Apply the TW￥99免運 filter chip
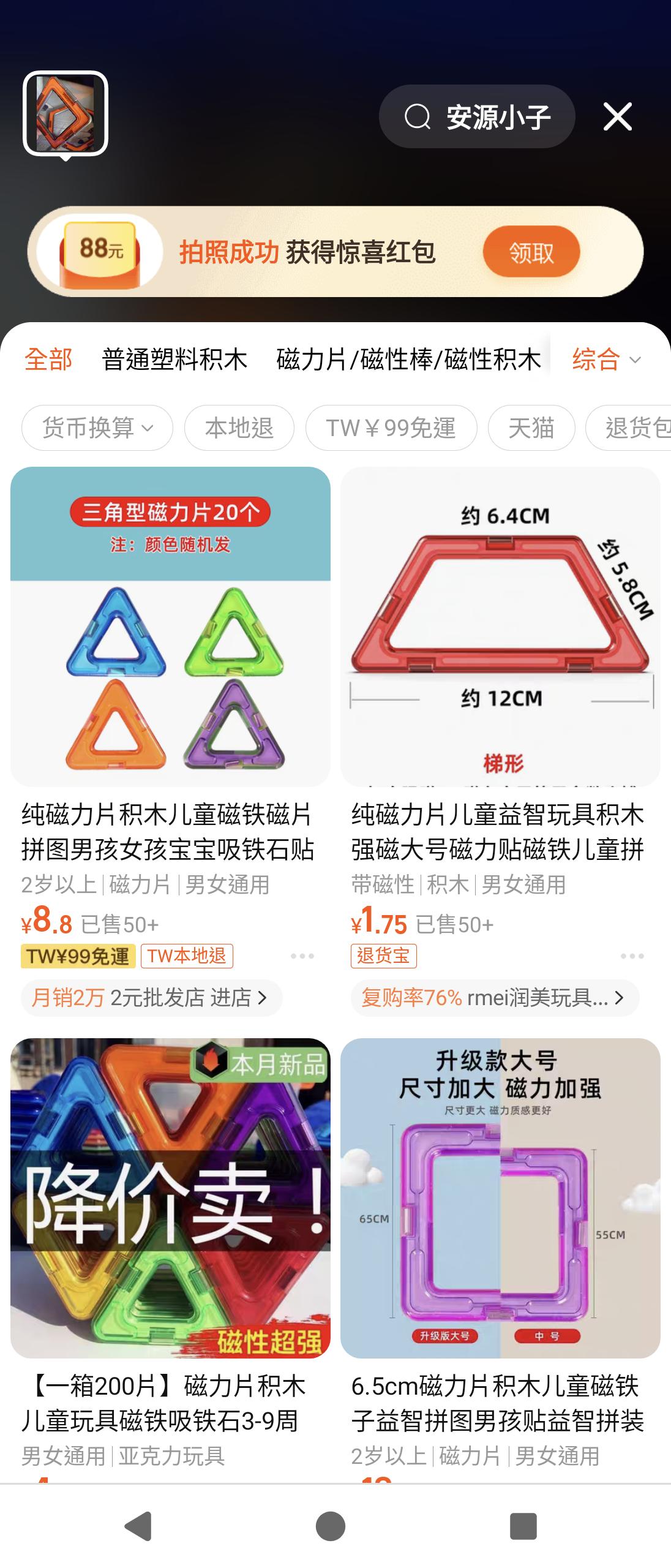The height and width of the screenshot is (1568, 671). click(391, 428)
